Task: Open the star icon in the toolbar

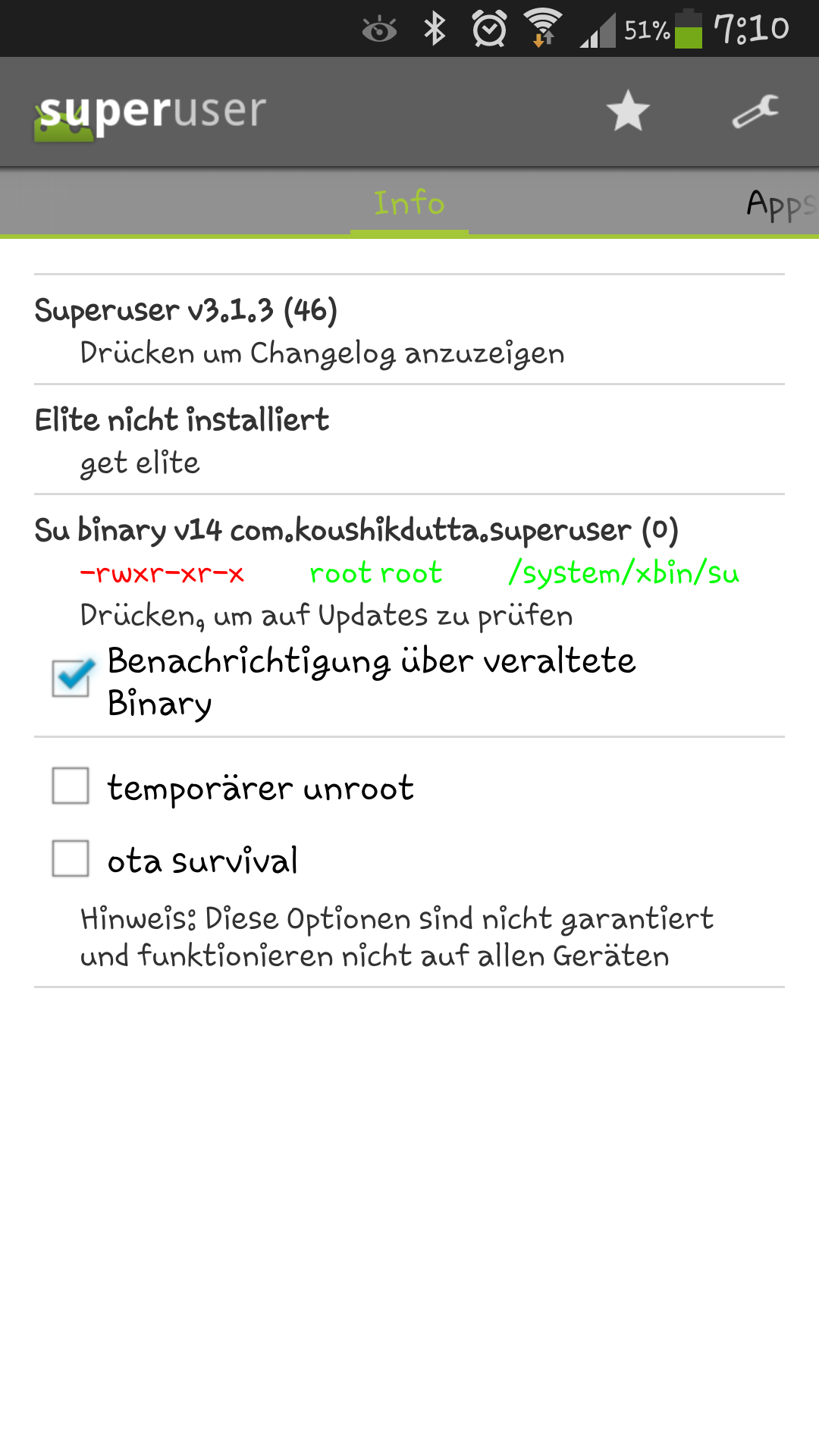Action: [628, 111]
